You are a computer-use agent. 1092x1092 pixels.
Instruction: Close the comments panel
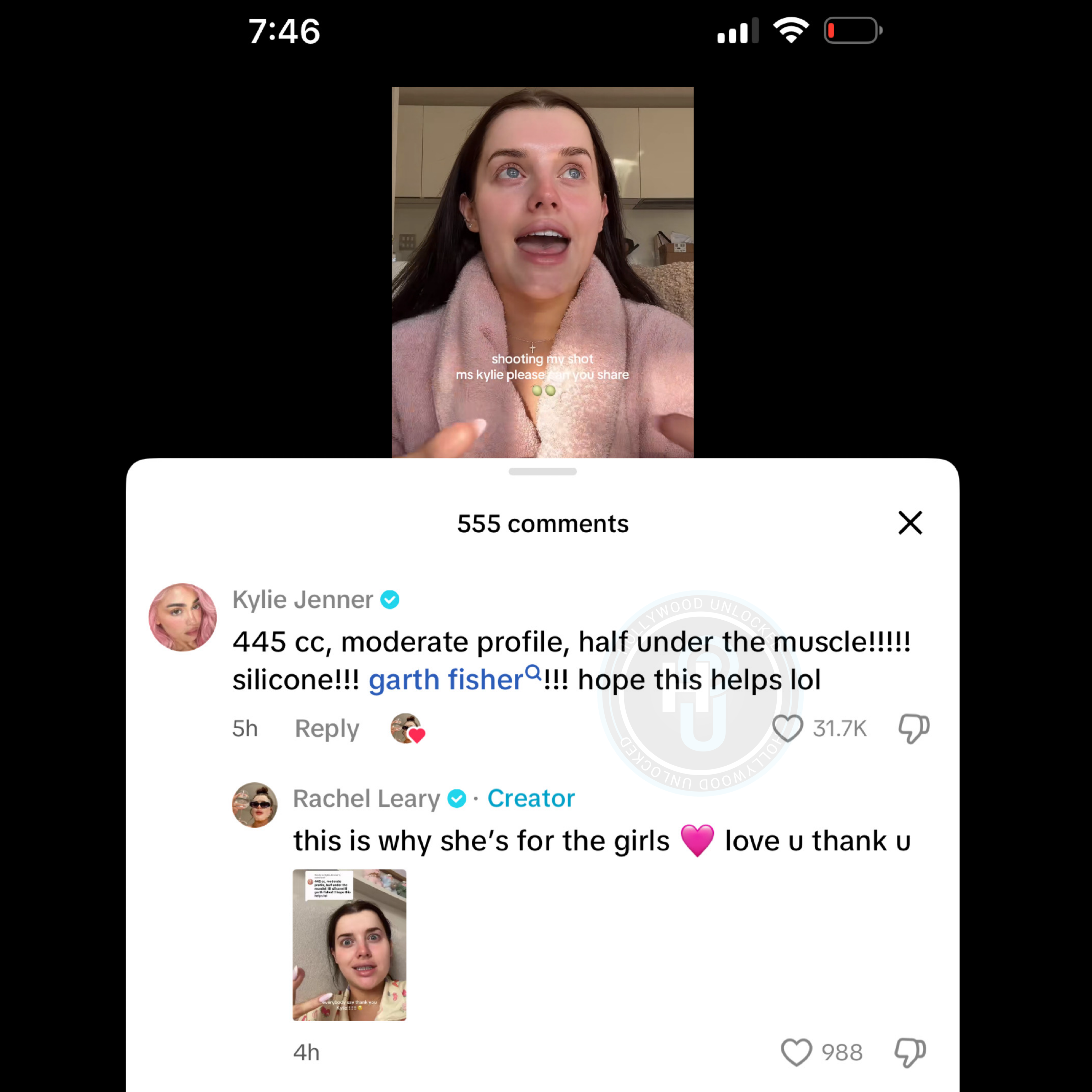click(x=910, y=523)
